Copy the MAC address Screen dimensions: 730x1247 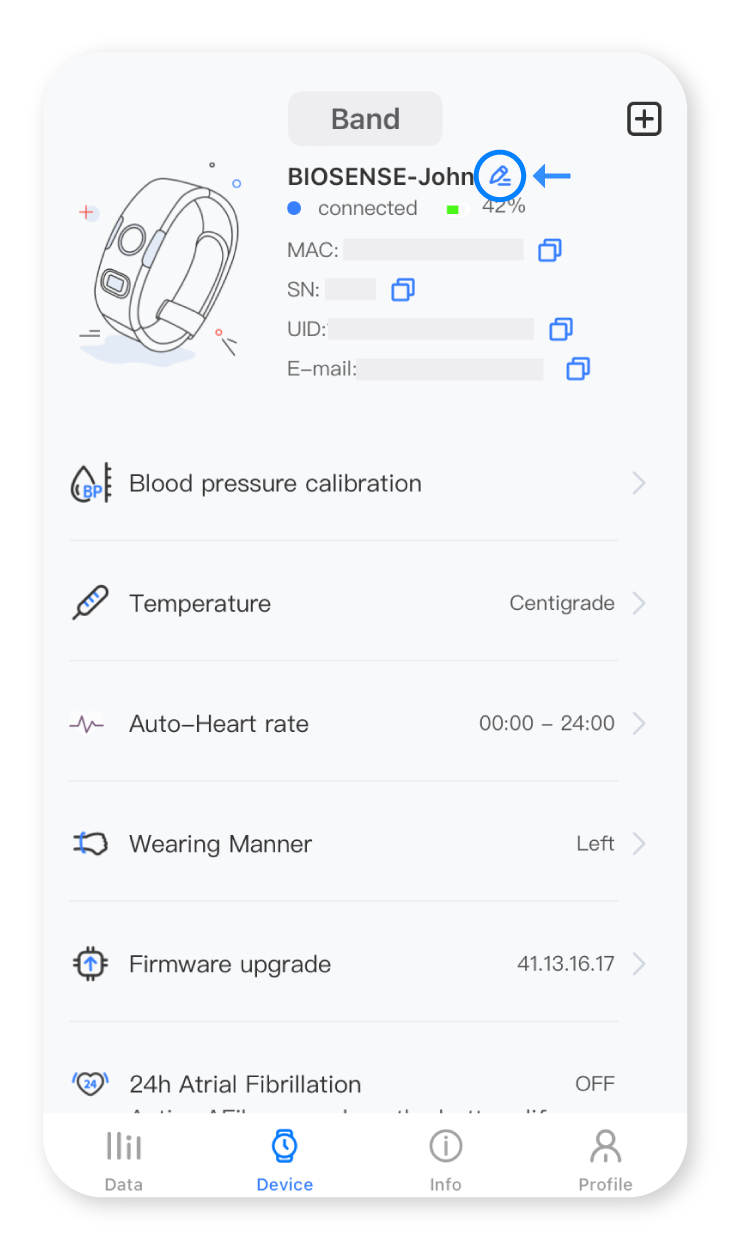pos(549,250)
